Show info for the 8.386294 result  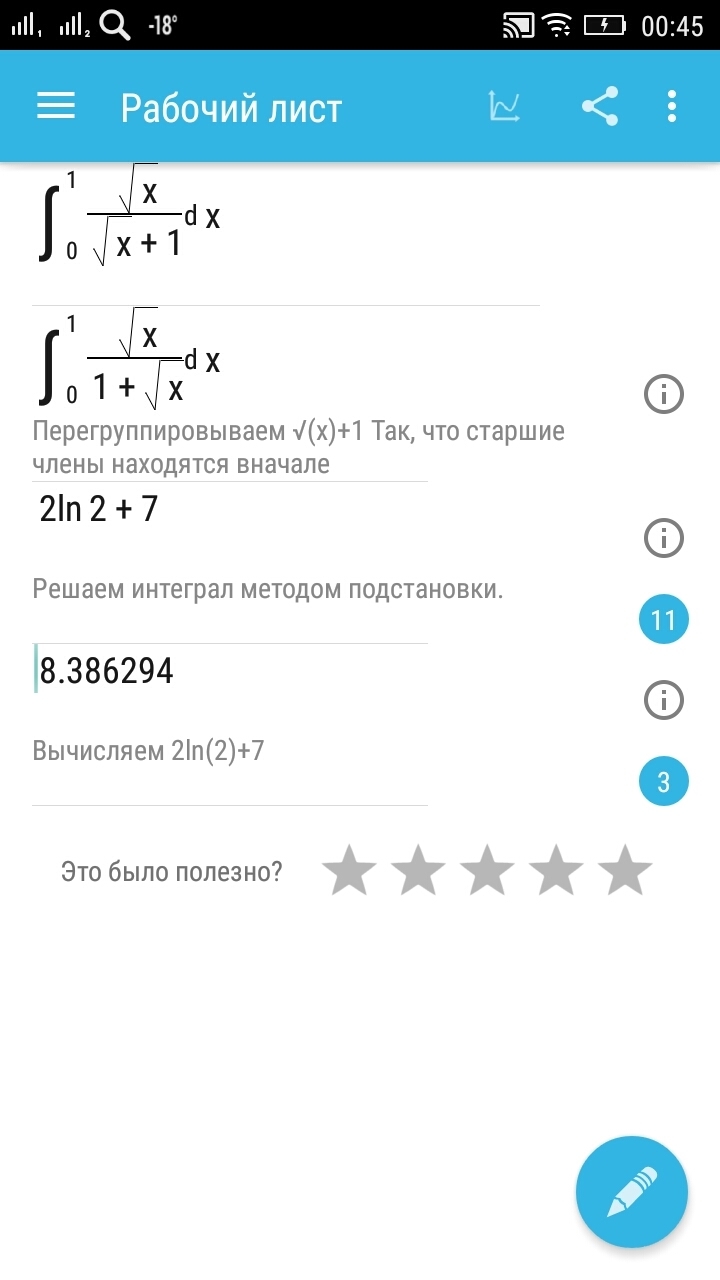[x=663, y=699]
